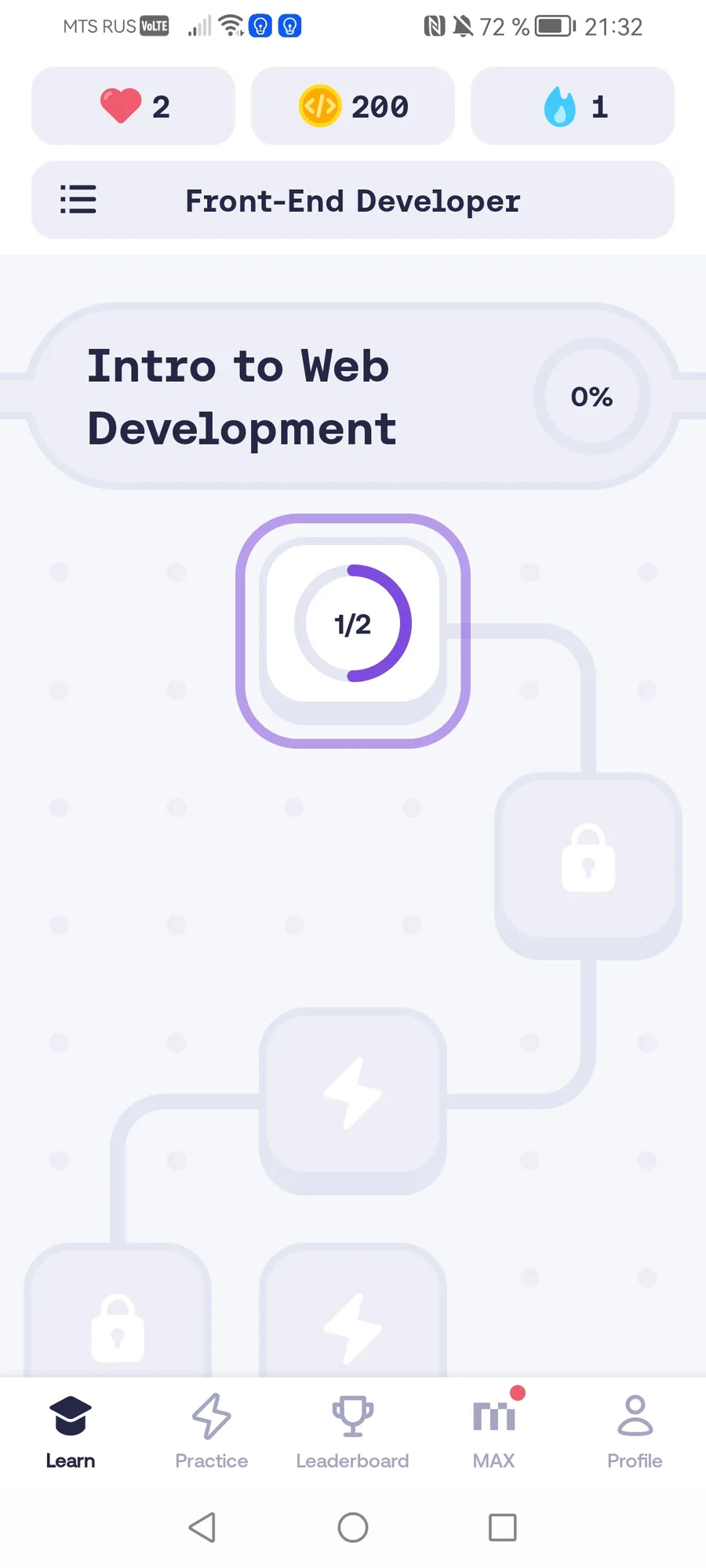Tap the system back button
This screenshot has width=706, height=1568.
coord(202,1527)
